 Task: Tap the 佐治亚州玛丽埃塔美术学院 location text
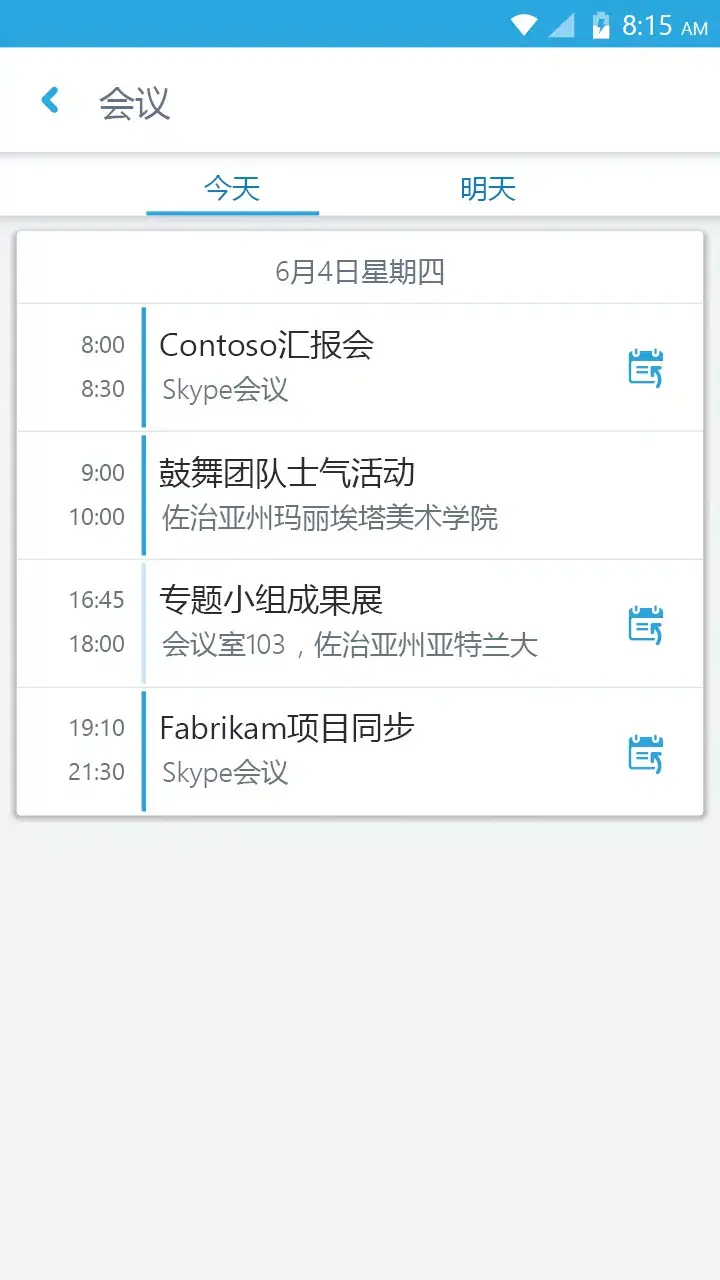point(330,517)
